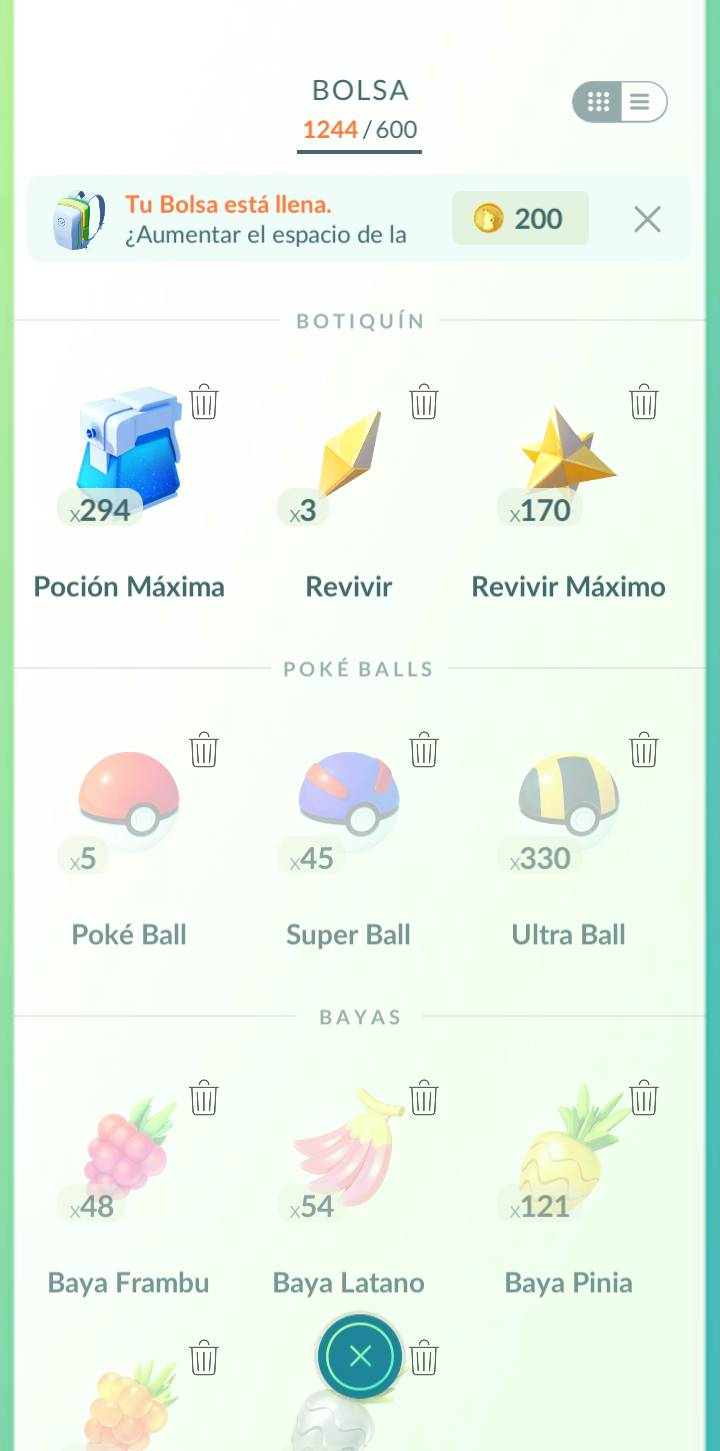
Task: Close the bag screen
Action: [x=360, y=1356]
